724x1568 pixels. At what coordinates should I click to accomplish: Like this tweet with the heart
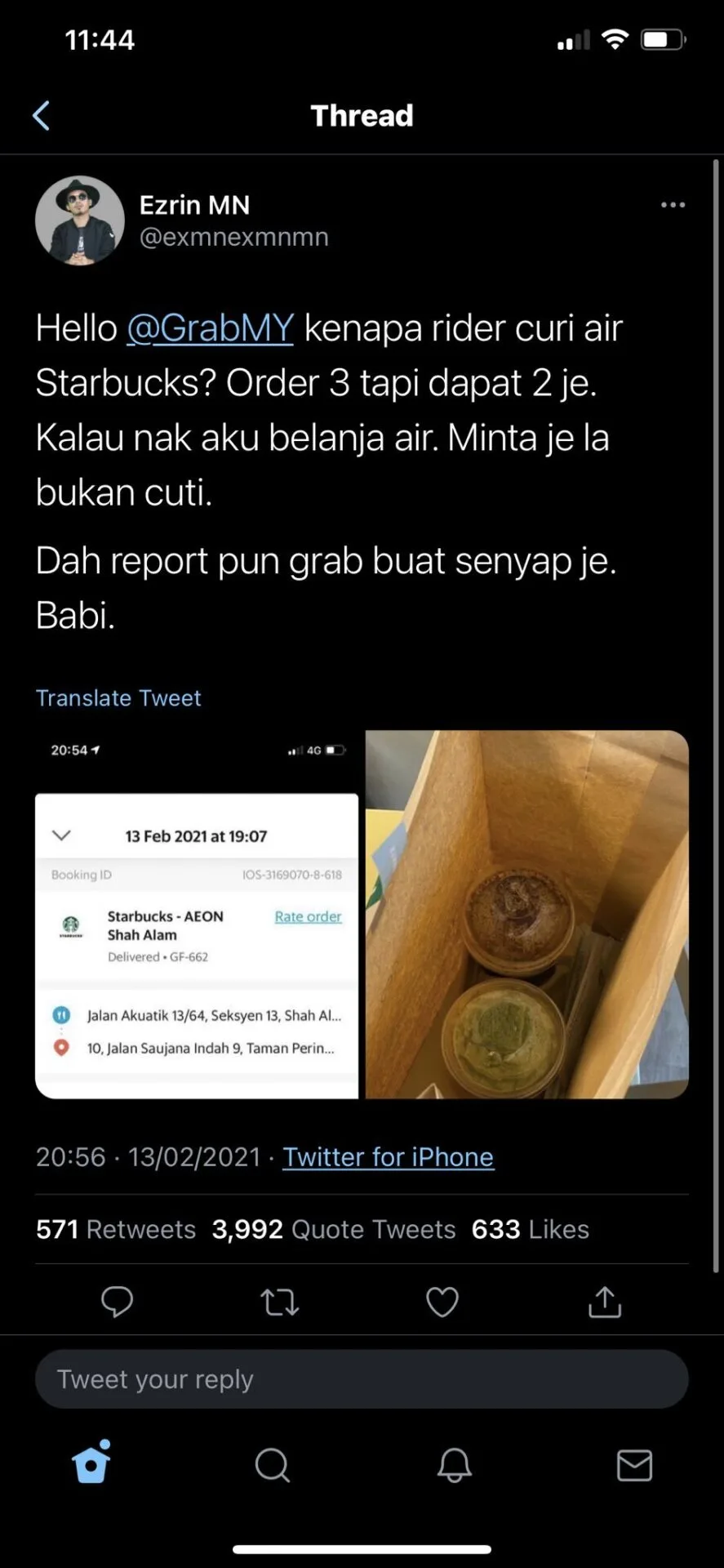pos(442,1302)
